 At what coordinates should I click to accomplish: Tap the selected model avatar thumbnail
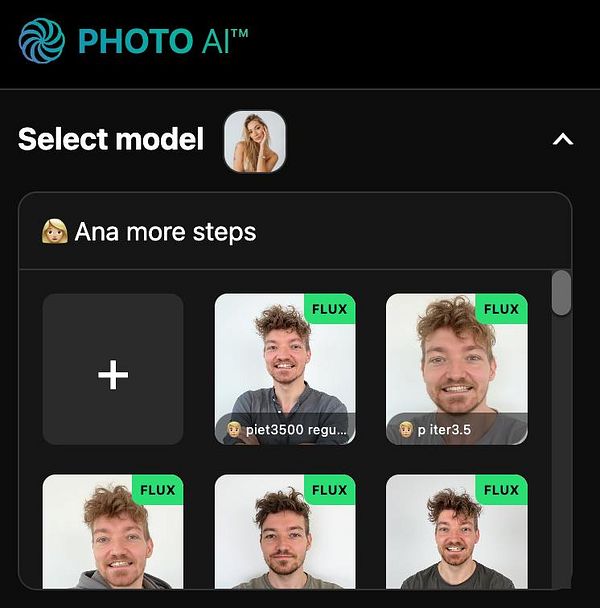click(255, 141)
